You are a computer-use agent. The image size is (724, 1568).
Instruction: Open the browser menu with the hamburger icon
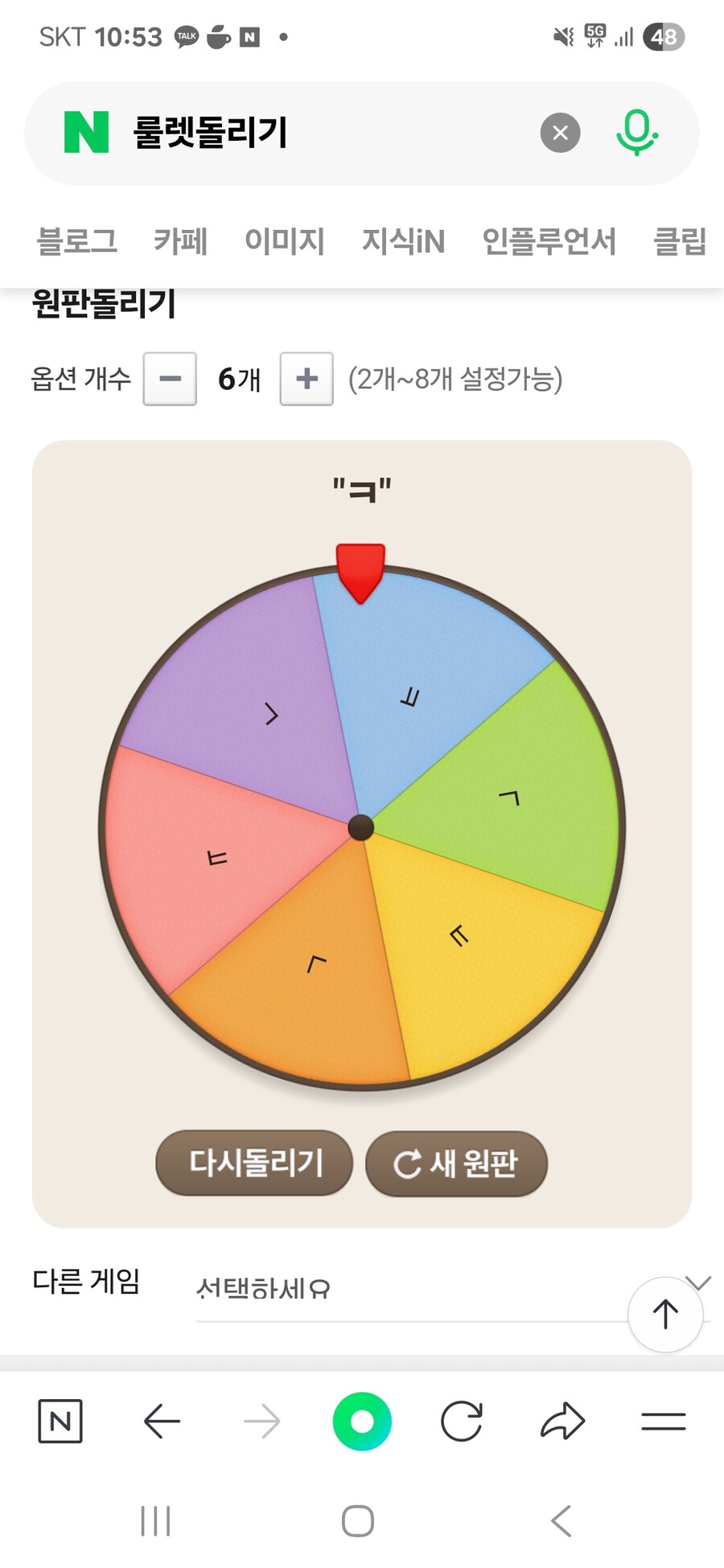[x=662, y=1421]
